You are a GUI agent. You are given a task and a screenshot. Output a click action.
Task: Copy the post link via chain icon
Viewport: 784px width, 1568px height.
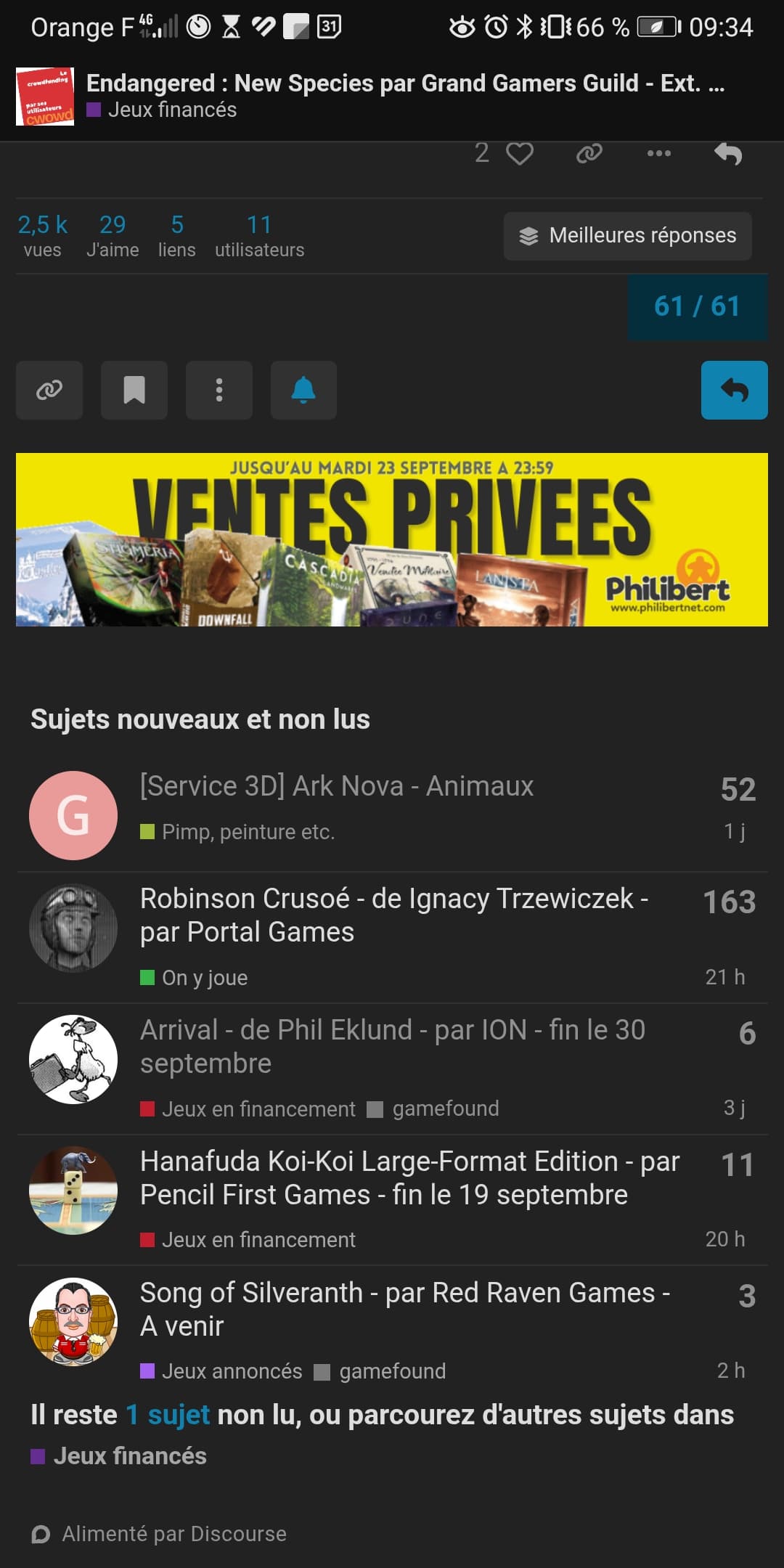click(x=589, y=154)
